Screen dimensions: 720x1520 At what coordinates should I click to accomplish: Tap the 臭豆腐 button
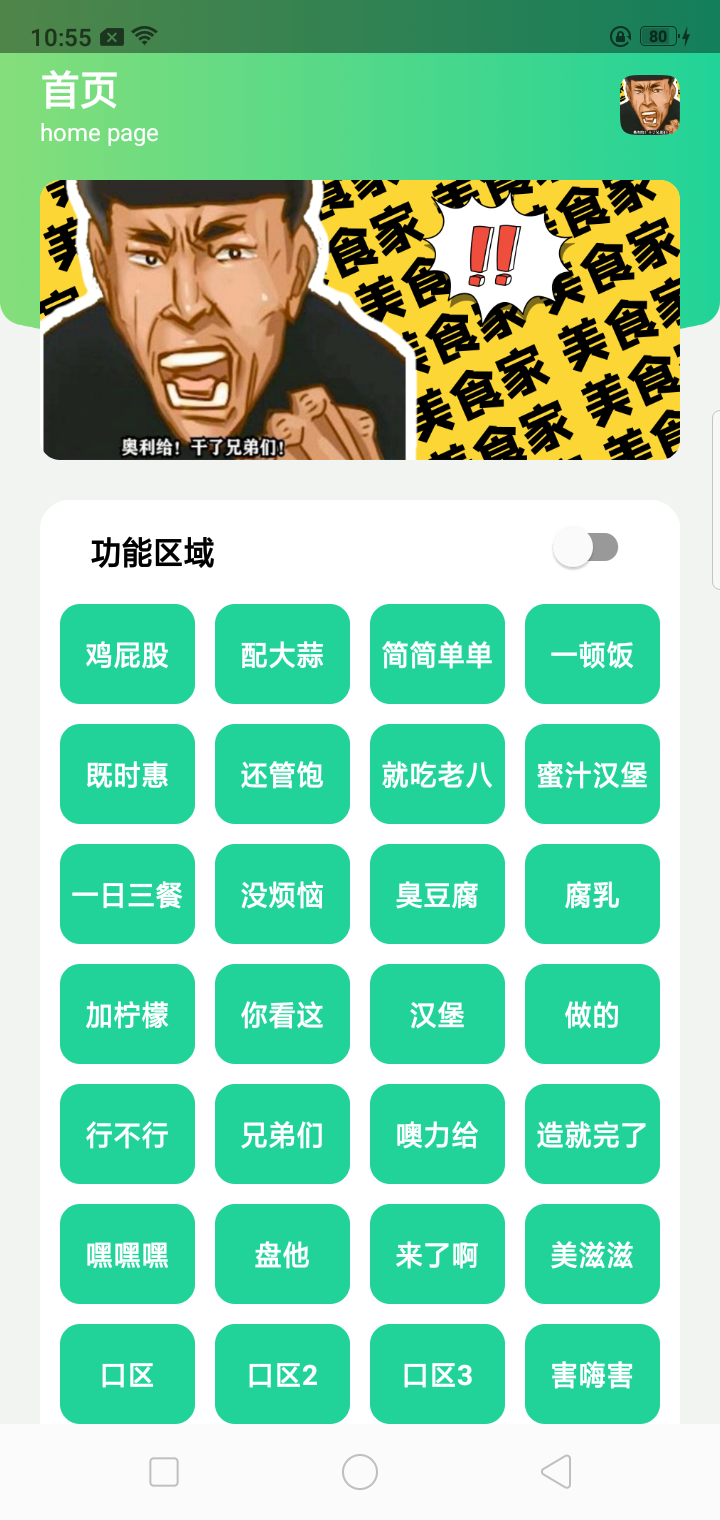437,894
